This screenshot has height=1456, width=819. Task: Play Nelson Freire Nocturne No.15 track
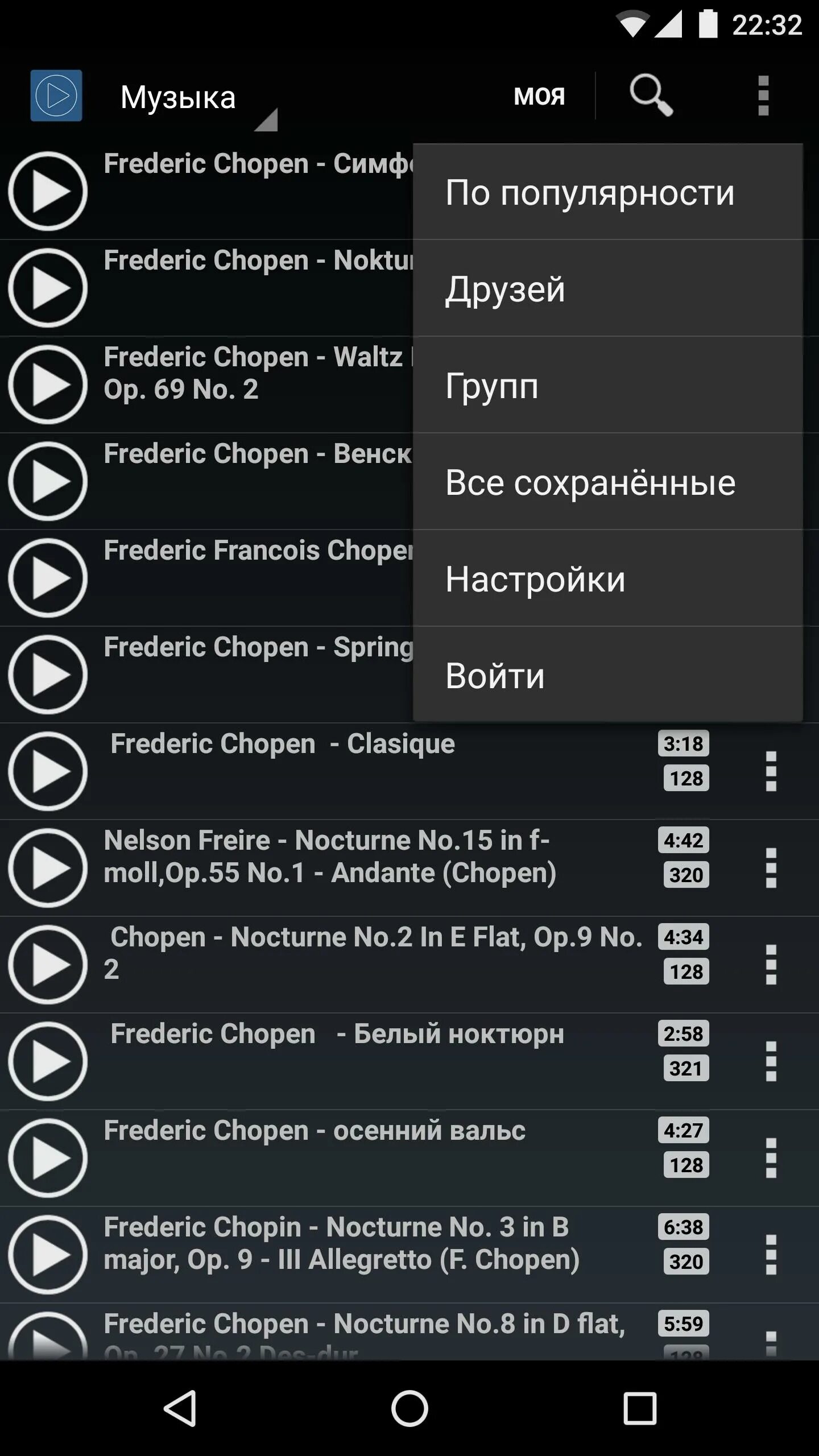(48, 868)
